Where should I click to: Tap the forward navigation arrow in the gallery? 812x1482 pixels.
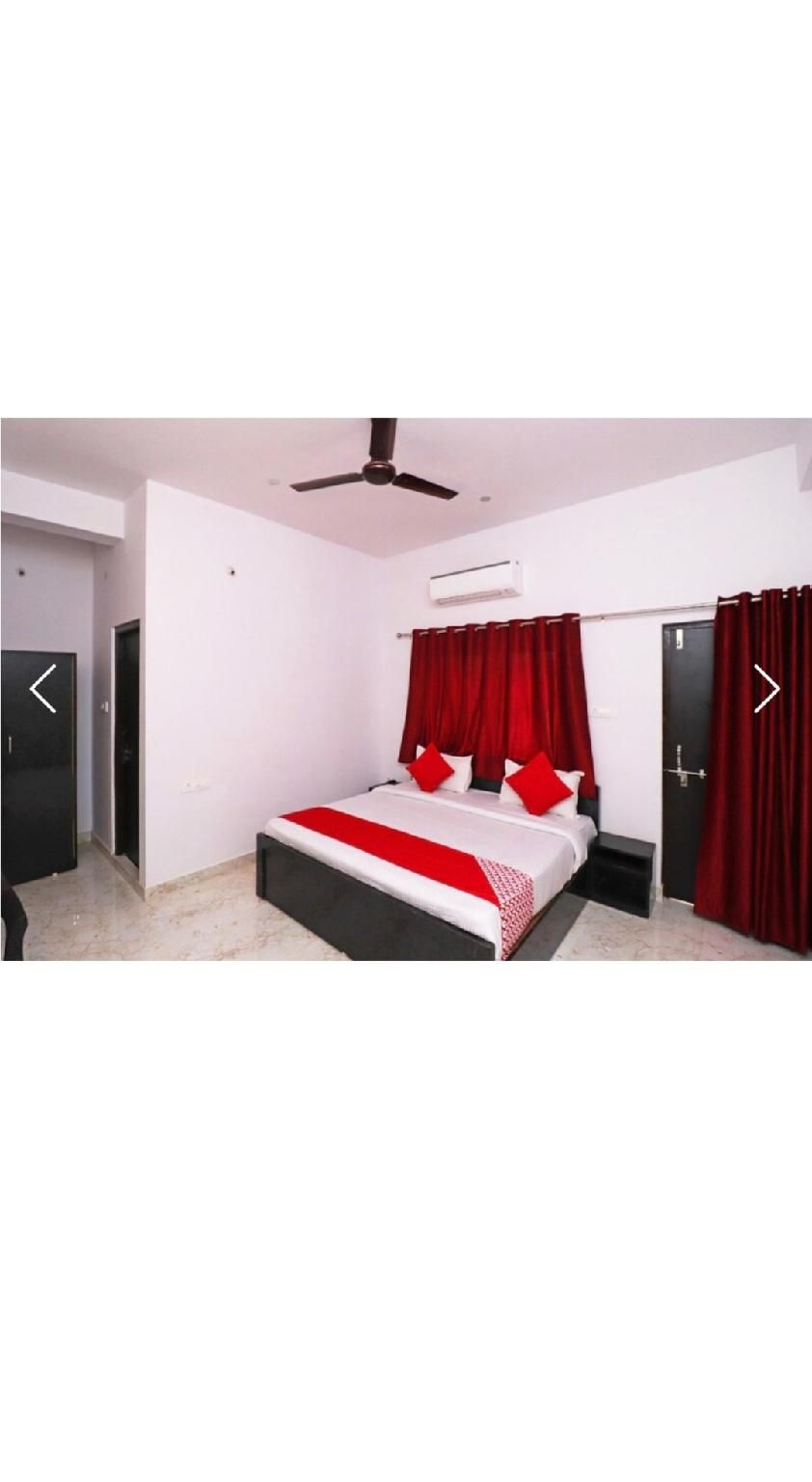(767, 689)
